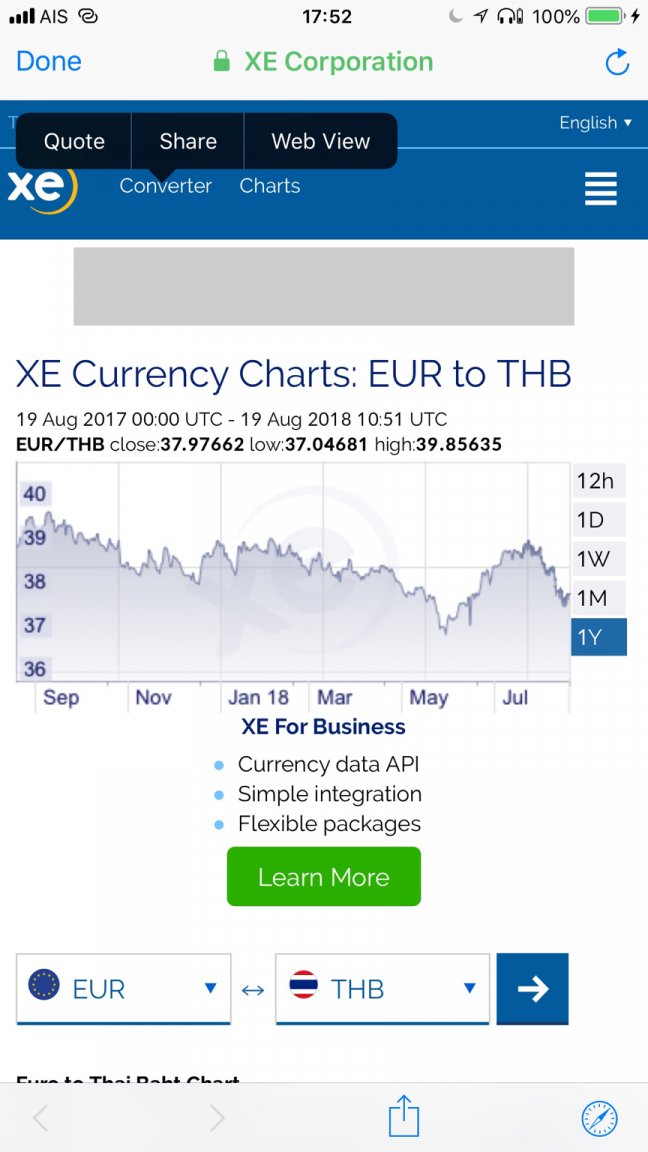This screenshot has width=648, height=1152.
Task: Tap the Learn More button
Action: click(x=324, y=877)
